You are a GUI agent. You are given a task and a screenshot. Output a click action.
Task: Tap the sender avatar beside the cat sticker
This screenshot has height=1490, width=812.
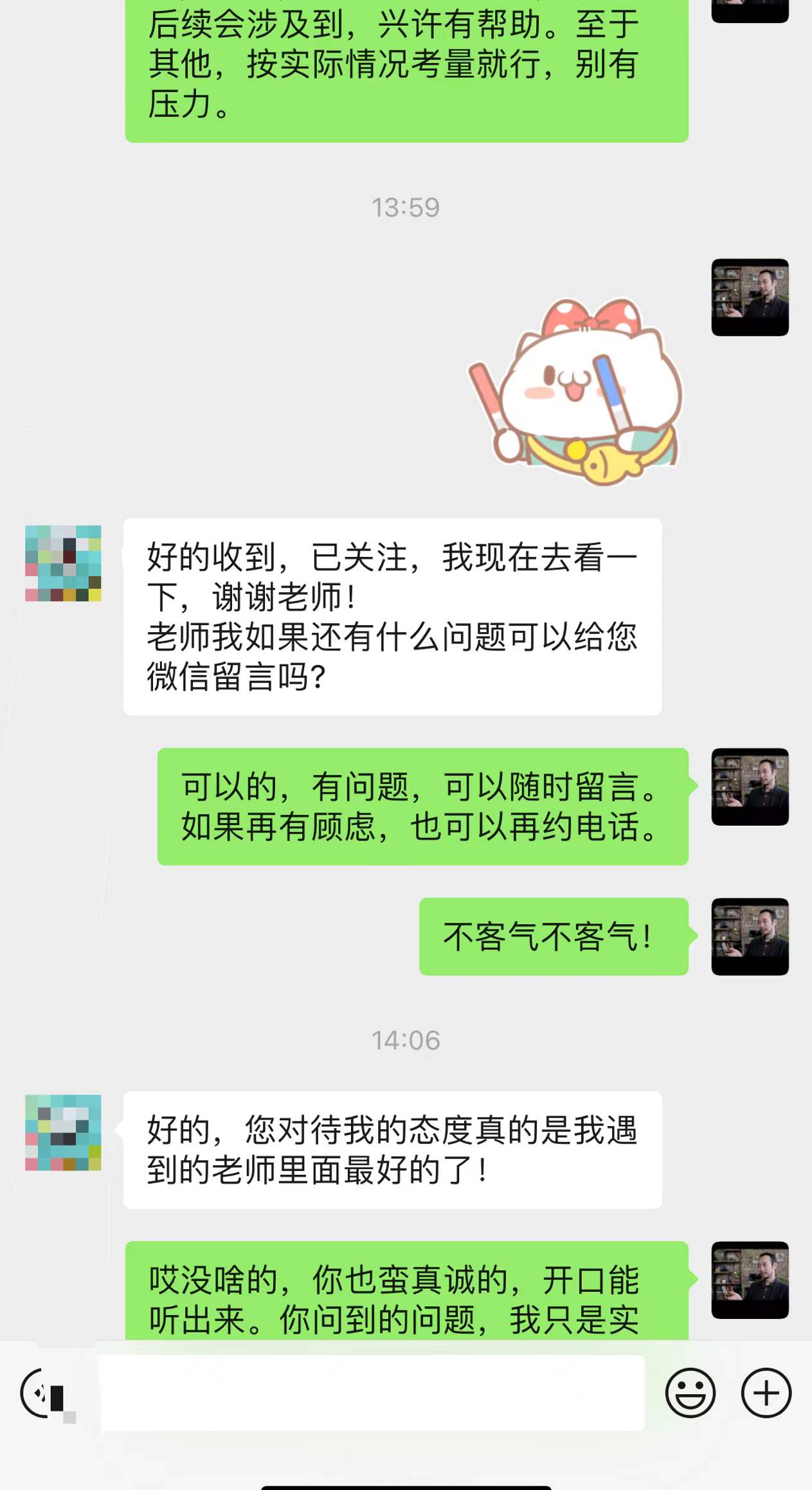click(750, 297)
